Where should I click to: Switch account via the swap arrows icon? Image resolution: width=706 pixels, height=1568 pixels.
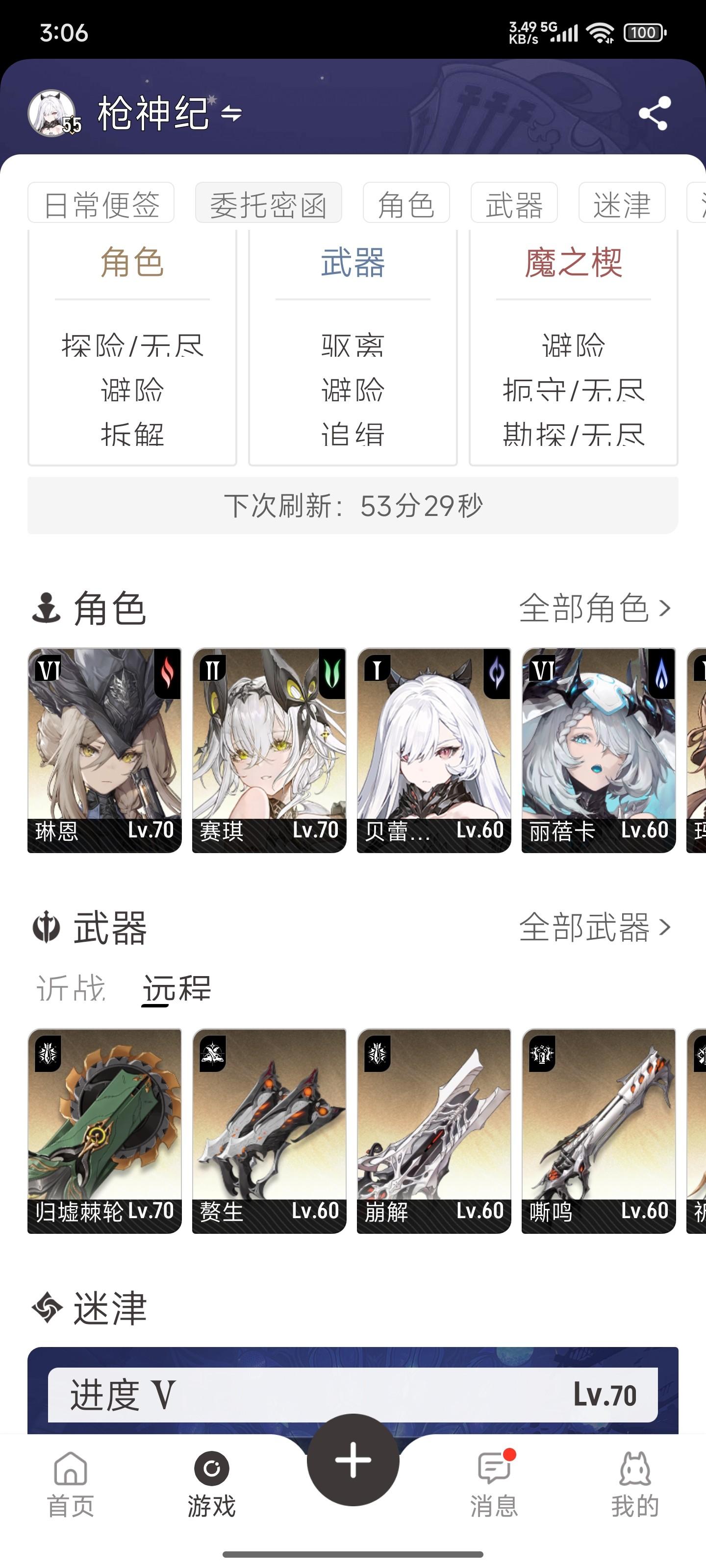[231, 113]
